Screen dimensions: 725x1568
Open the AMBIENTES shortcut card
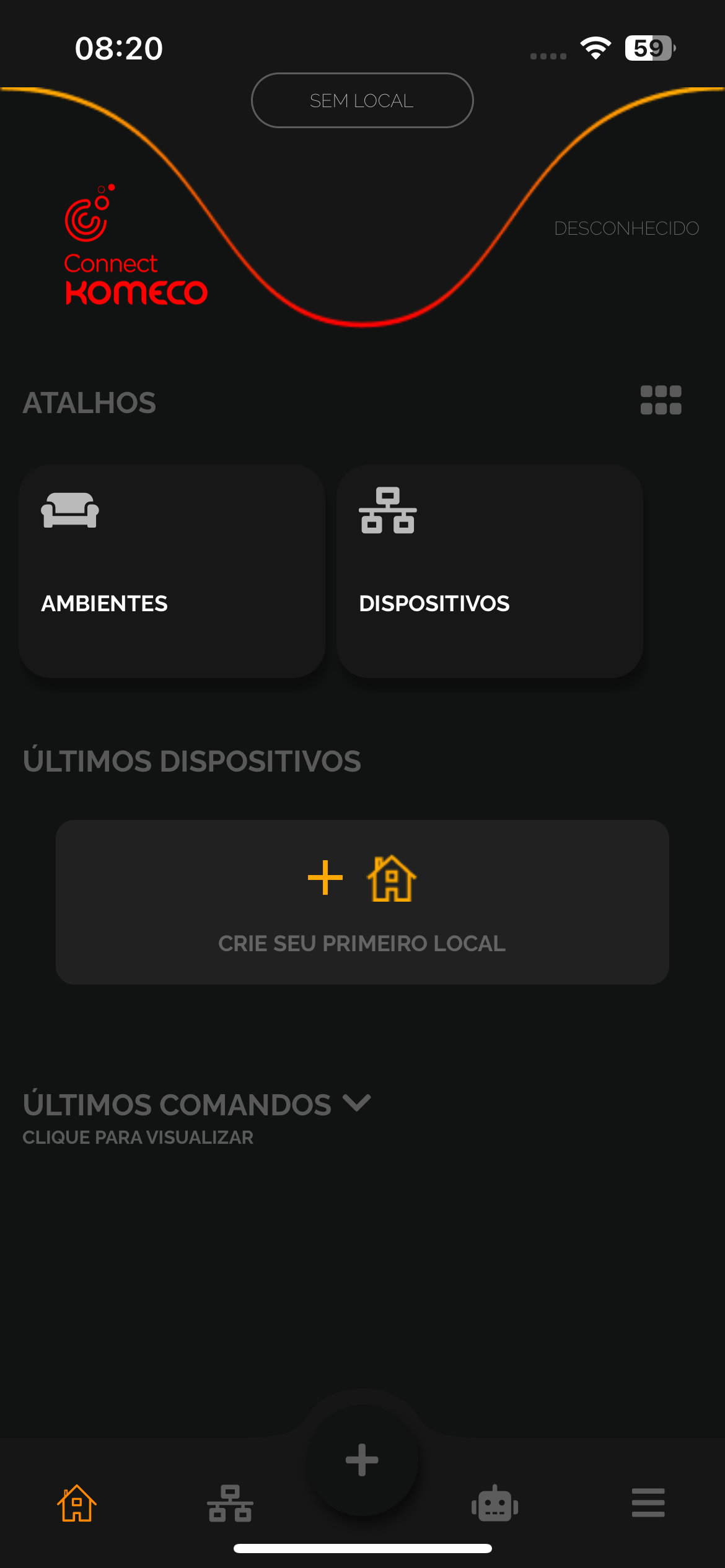coord(172,570)
